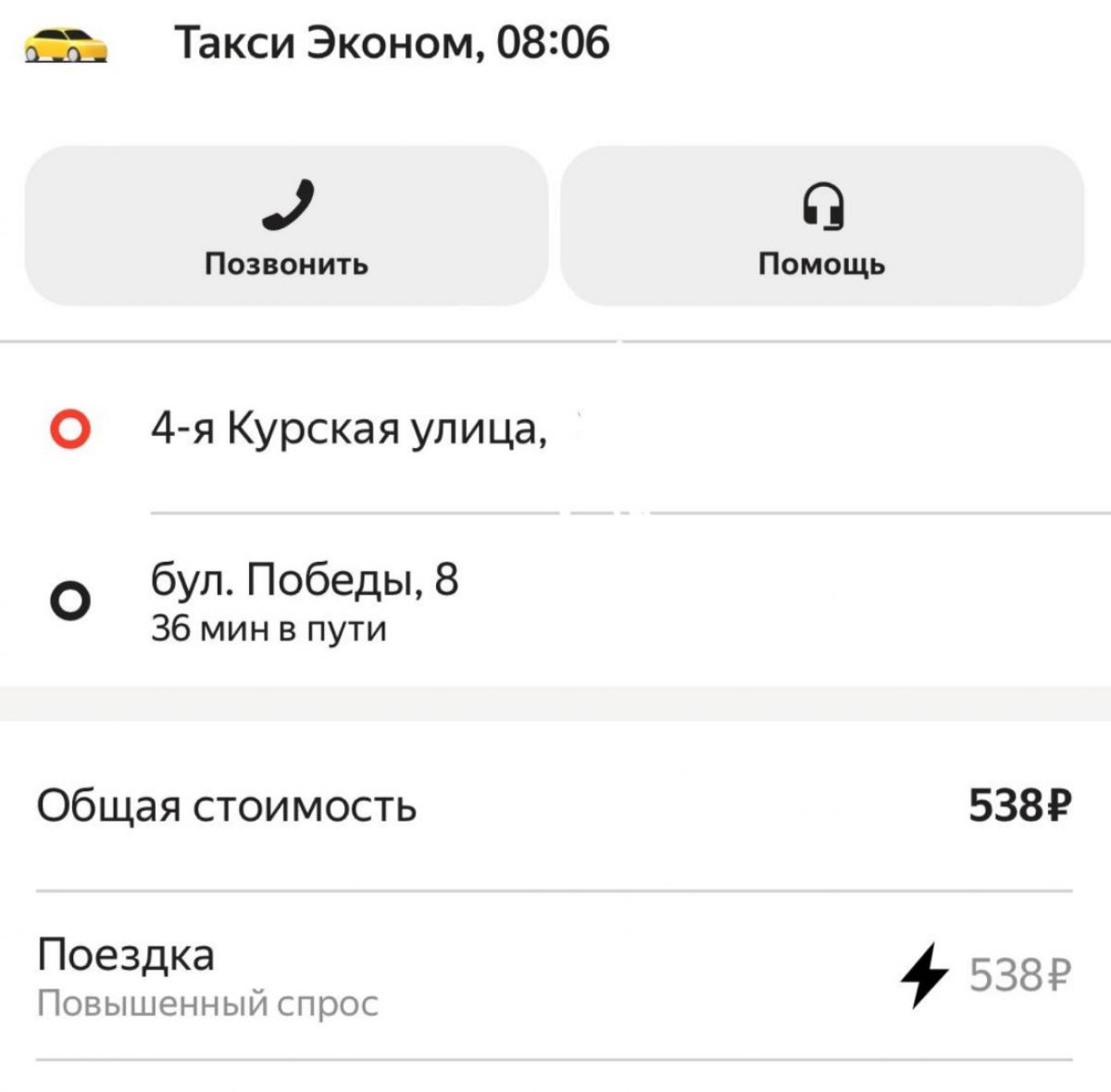Call the driver with Позвонить button
This screenshot has width=1111, height=1092.
tap(286, 227)
